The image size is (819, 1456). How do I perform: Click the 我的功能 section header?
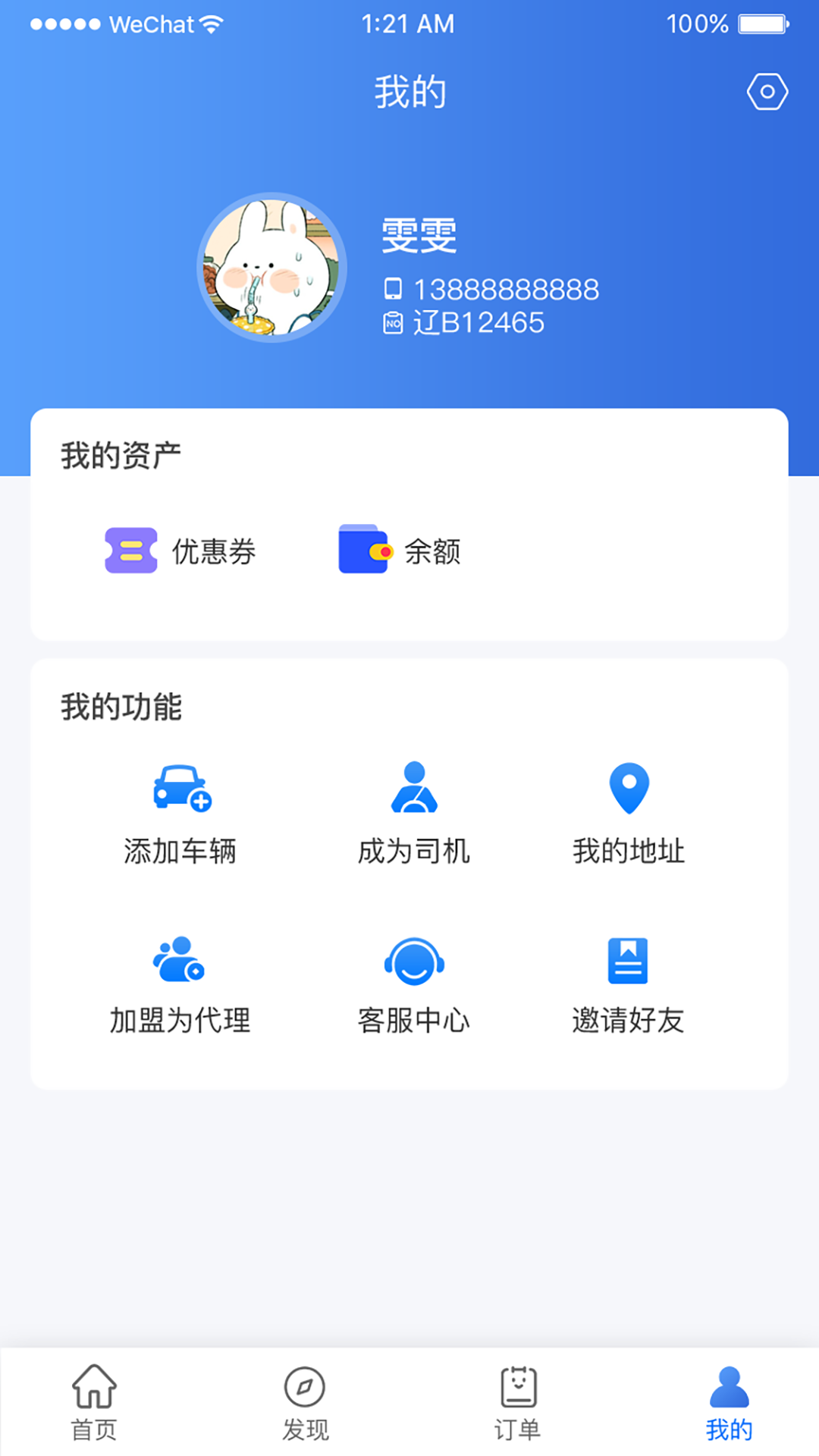[x=121, y=706]
